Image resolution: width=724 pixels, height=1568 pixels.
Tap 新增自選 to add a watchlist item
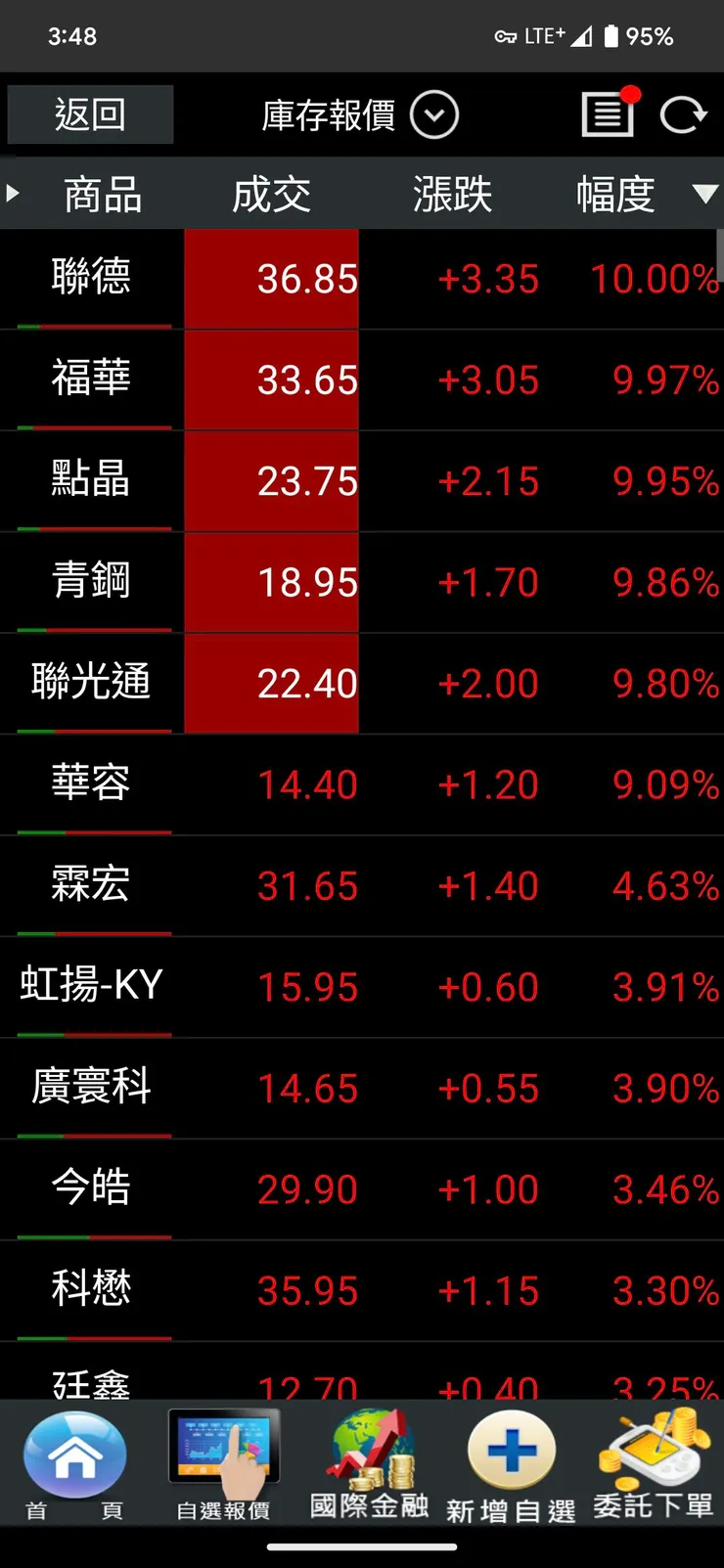coord(511,1464)
